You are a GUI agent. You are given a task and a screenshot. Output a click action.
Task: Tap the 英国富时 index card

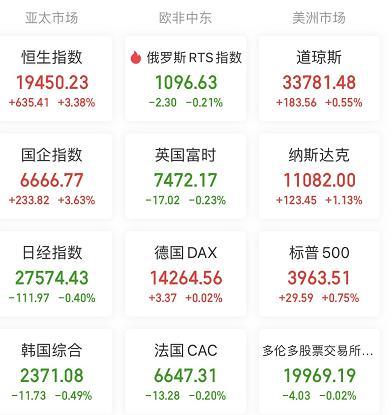186,176
